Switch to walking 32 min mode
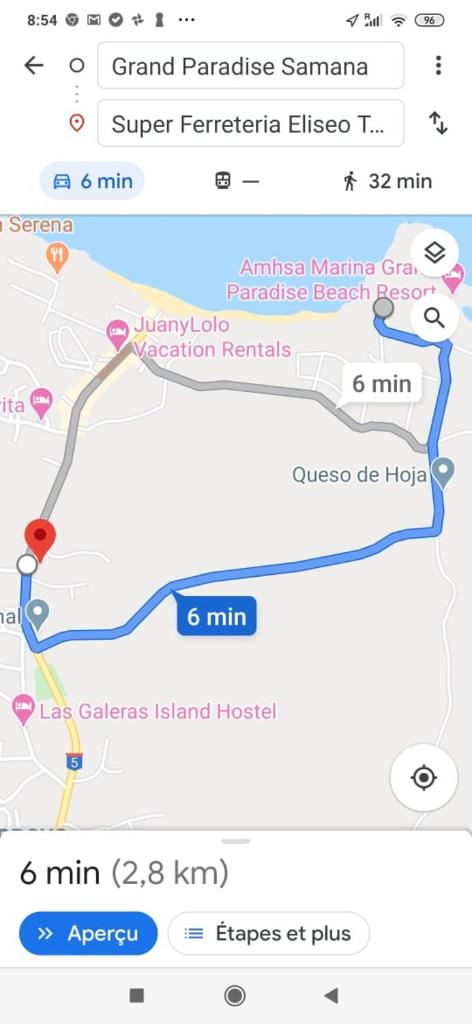 point(387,181)
